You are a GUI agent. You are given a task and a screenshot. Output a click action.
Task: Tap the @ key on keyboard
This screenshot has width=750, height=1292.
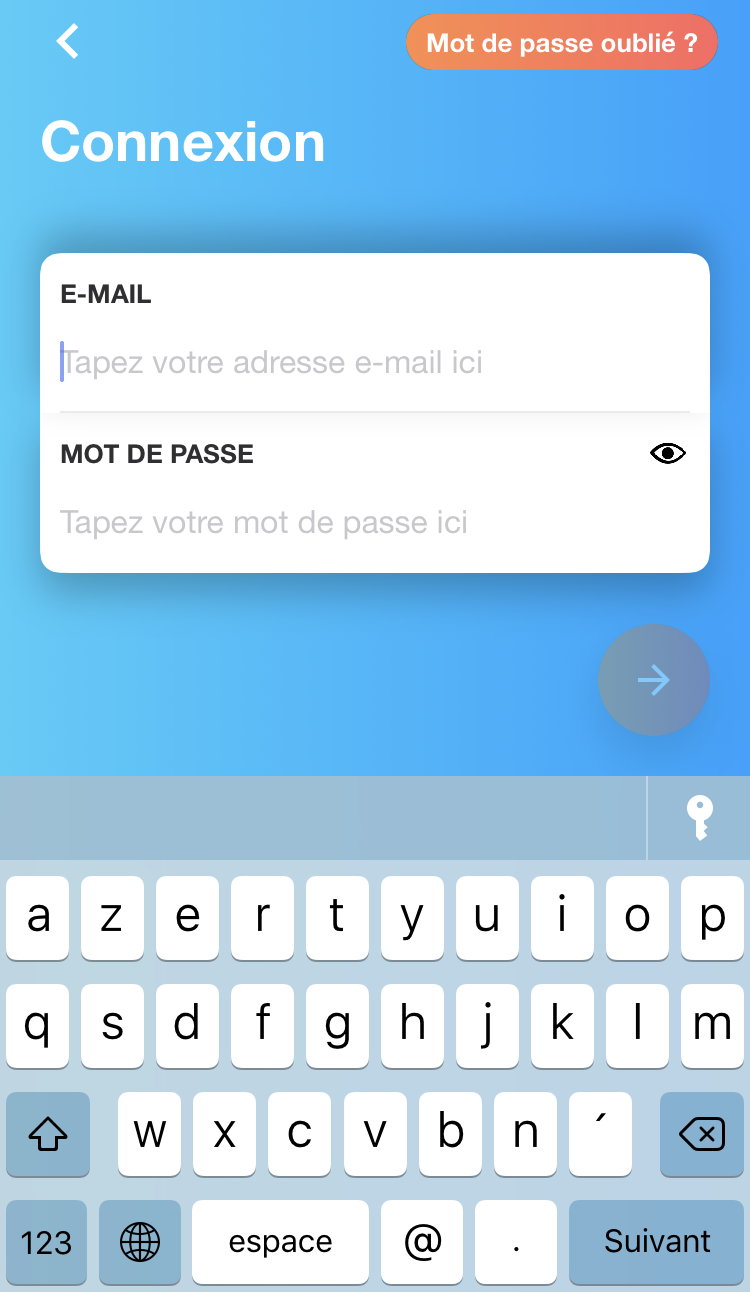(x=423, y=1242)
